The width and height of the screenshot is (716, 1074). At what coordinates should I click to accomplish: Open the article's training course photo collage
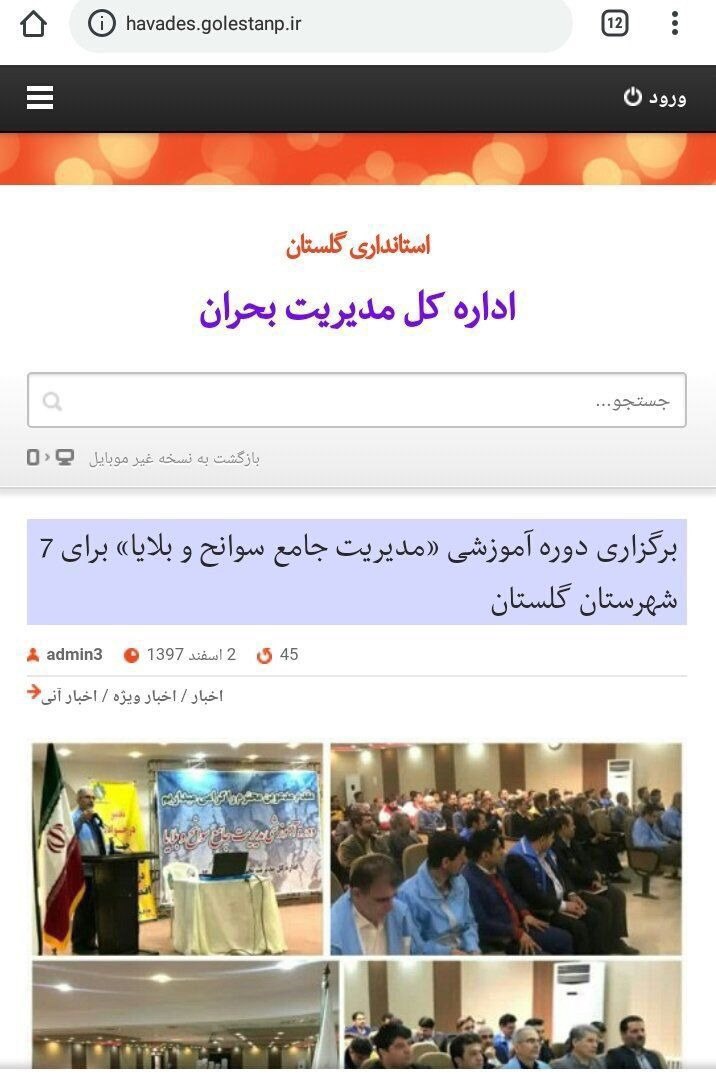pyautogui.click(x=357, y=900)
